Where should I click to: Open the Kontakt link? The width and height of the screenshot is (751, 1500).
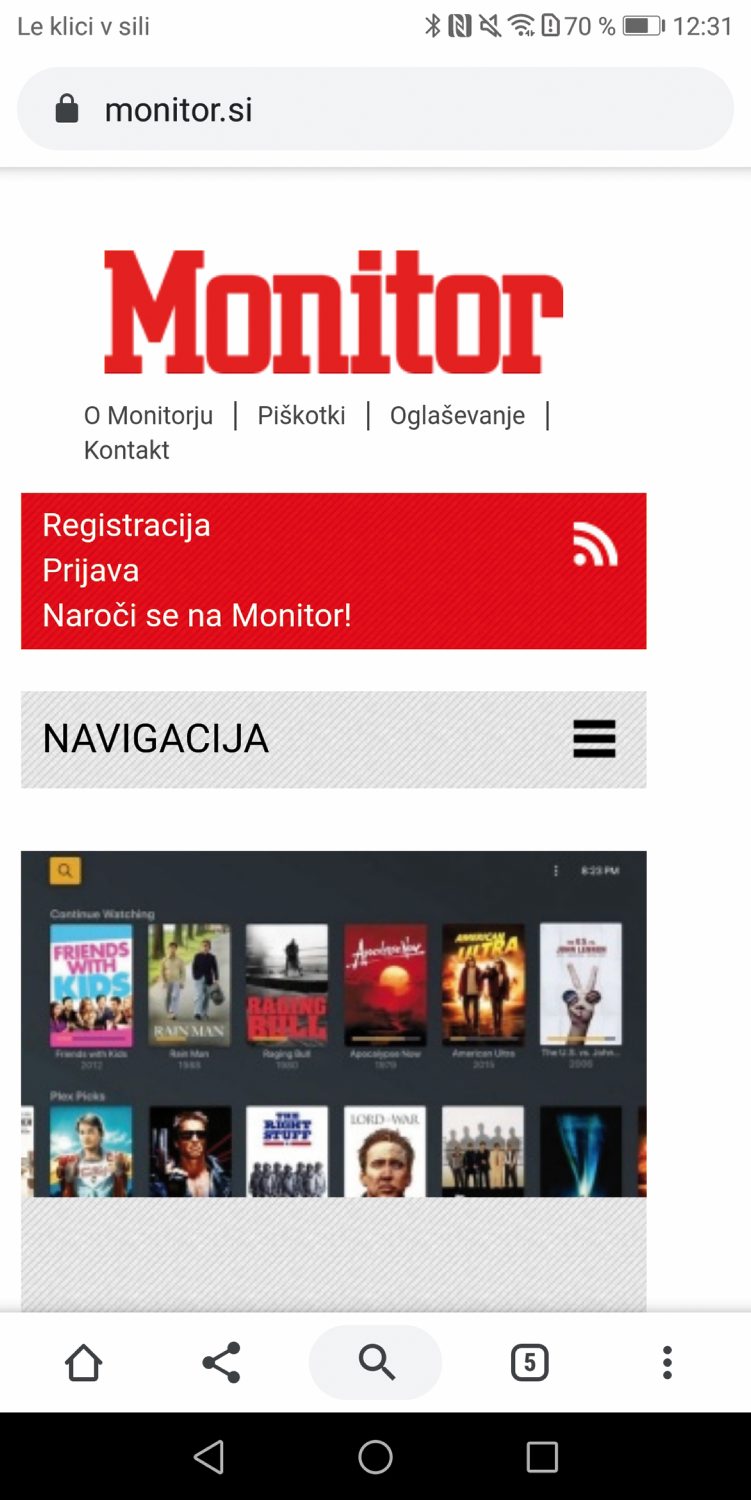(x=126, y=450)
